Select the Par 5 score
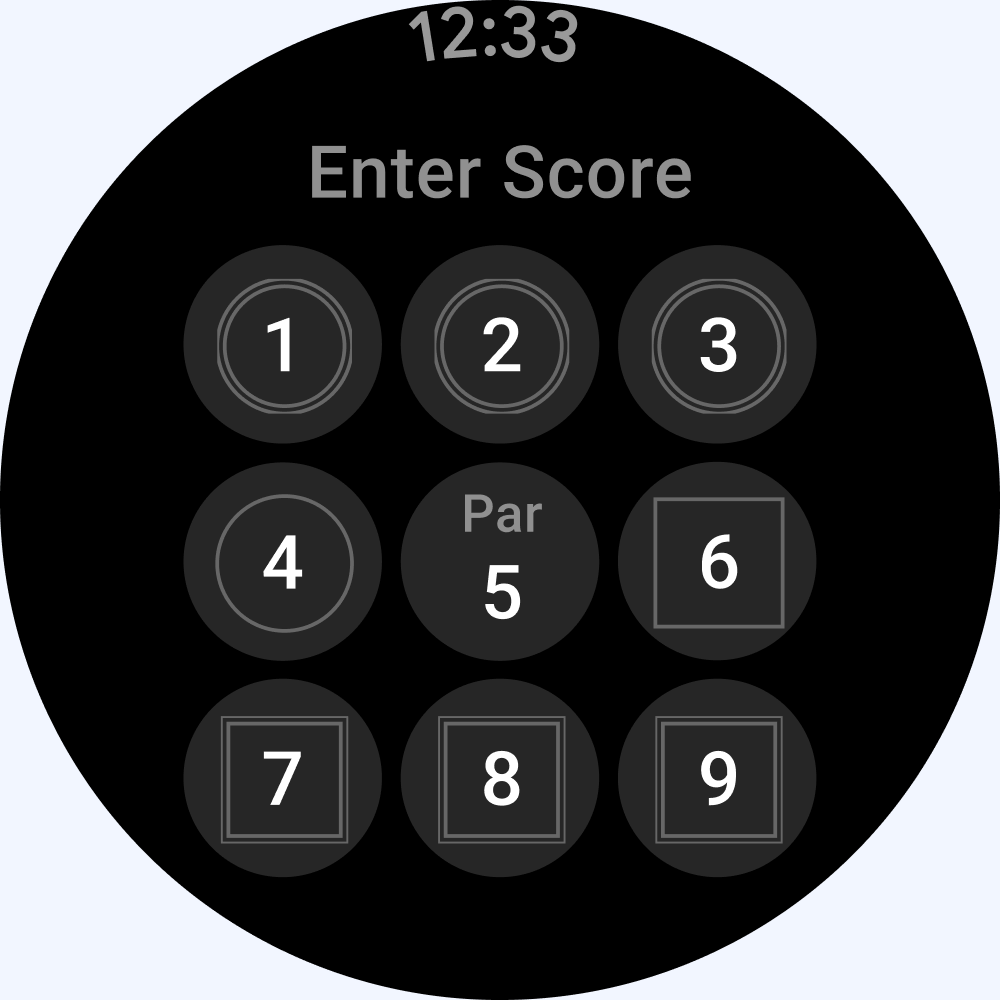Screen dimensions: 1000x1000 point(500,562)
